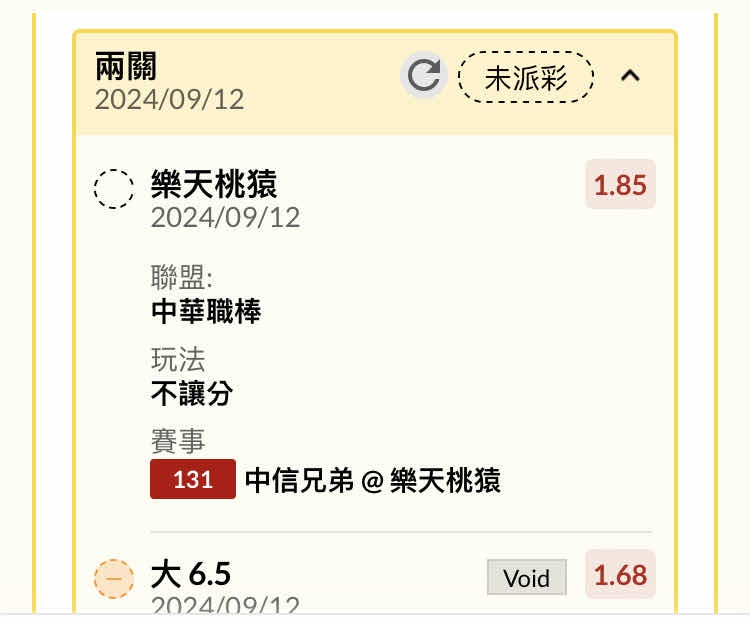Tap the 未派彩 status chip

(526, 77)
